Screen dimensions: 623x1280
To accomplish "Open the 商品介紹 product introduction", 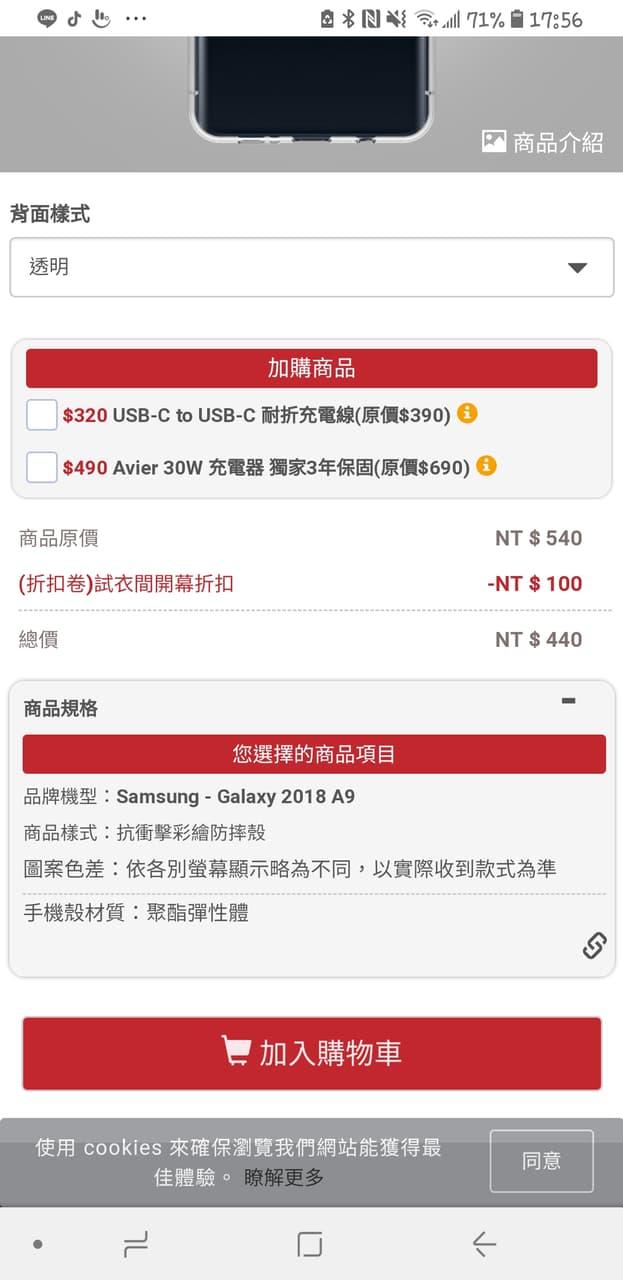I will pyautogui.click(x=543, y=142).
